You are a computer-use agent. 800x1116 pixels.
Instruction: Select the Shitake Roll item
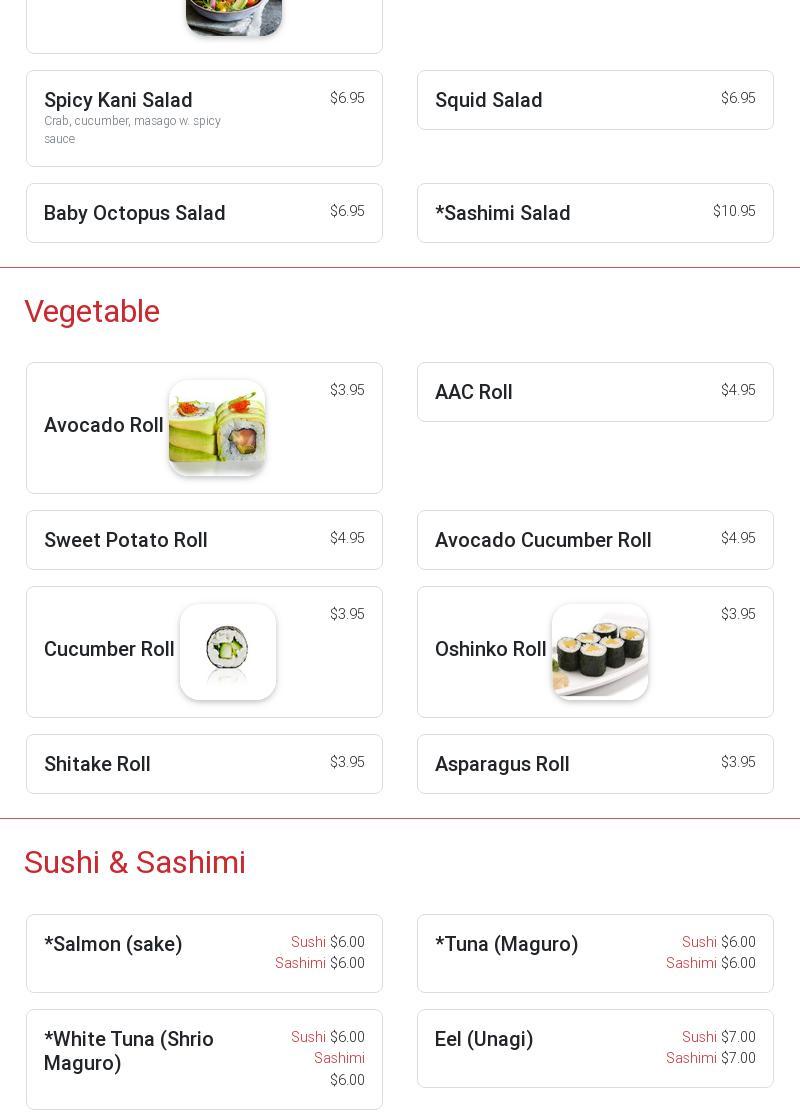point(204,764)
